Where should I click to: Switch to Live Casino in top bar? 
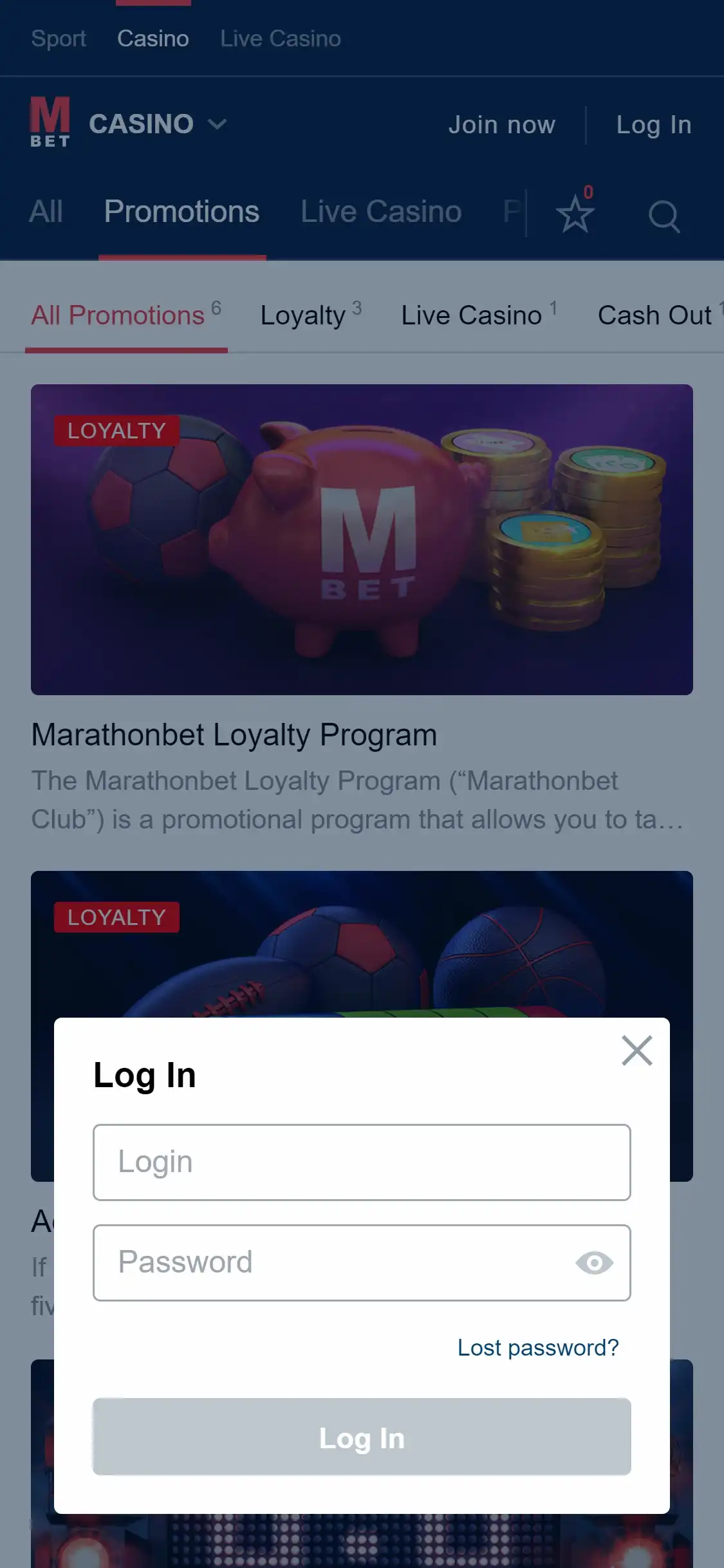[x=280, y=39]
